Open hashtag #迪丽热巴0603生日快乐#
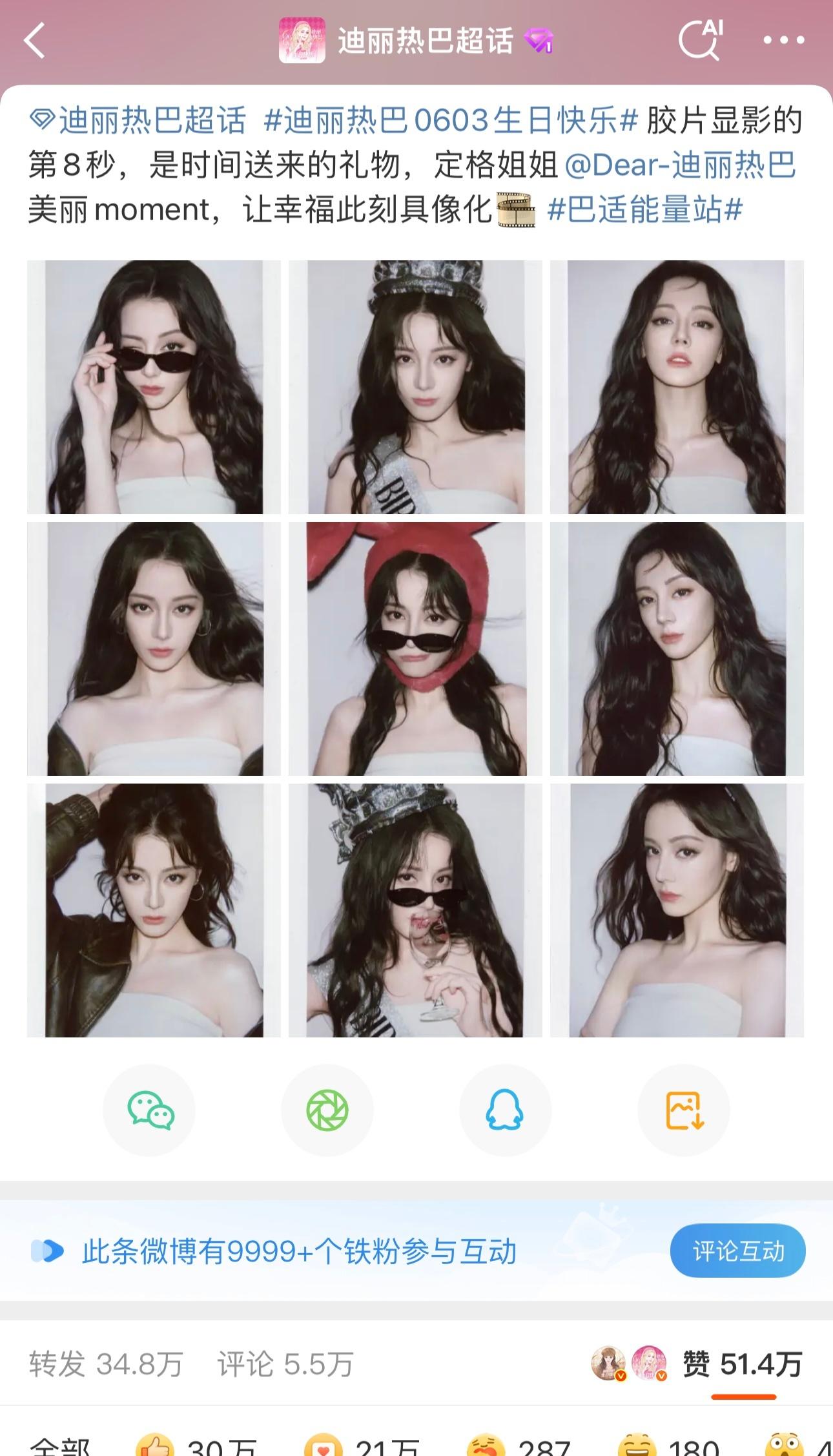 pos(451,121)
